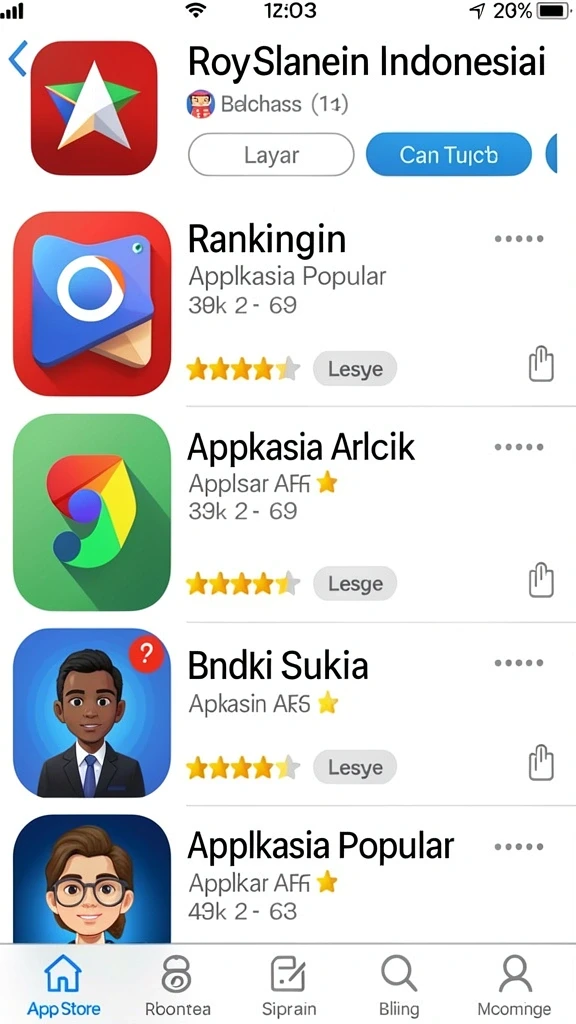Go back with the top-left arrow
Screen dimensions: 576x1024
18,58
